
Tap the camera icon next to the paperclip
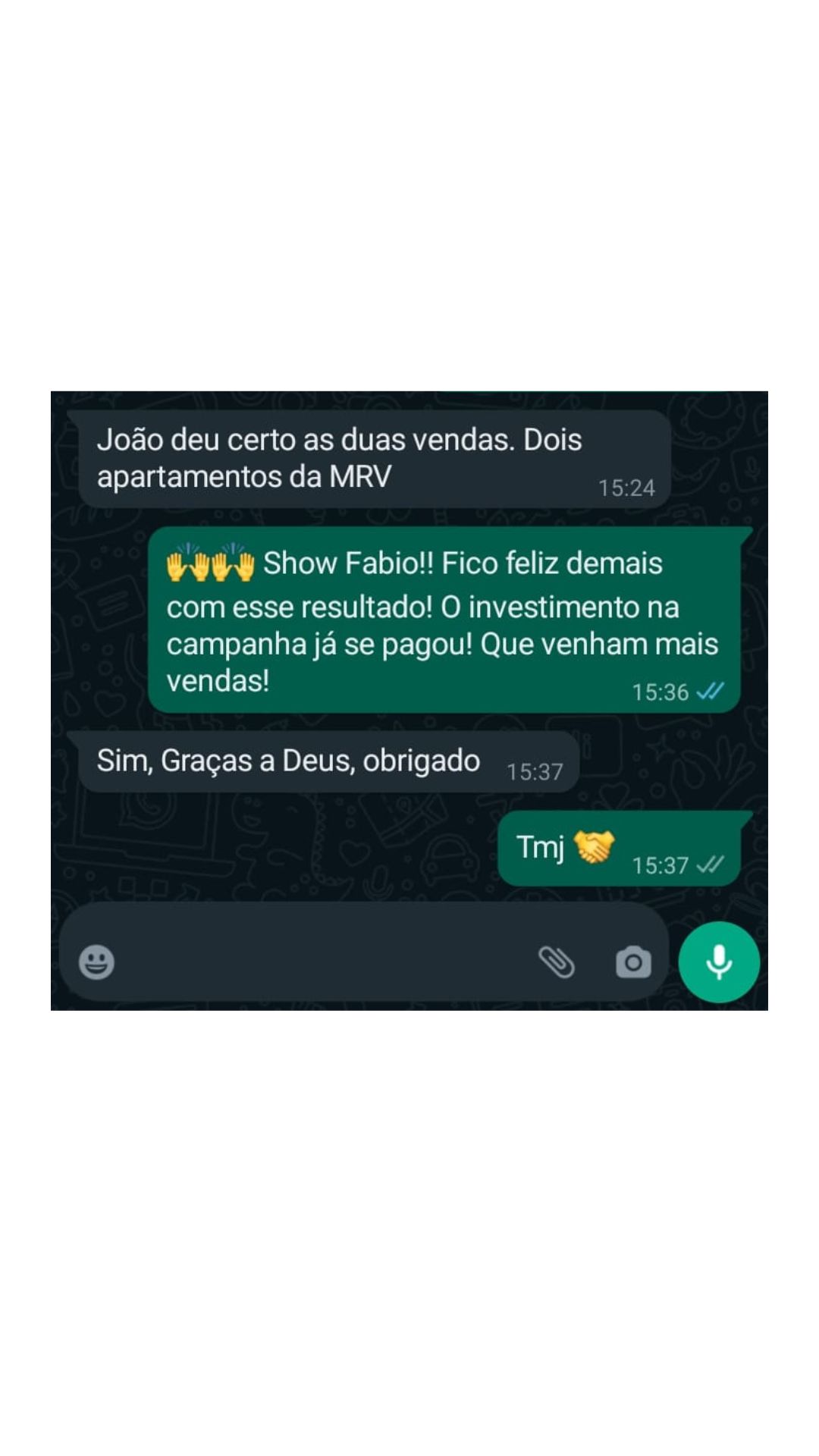coord(635,962)
